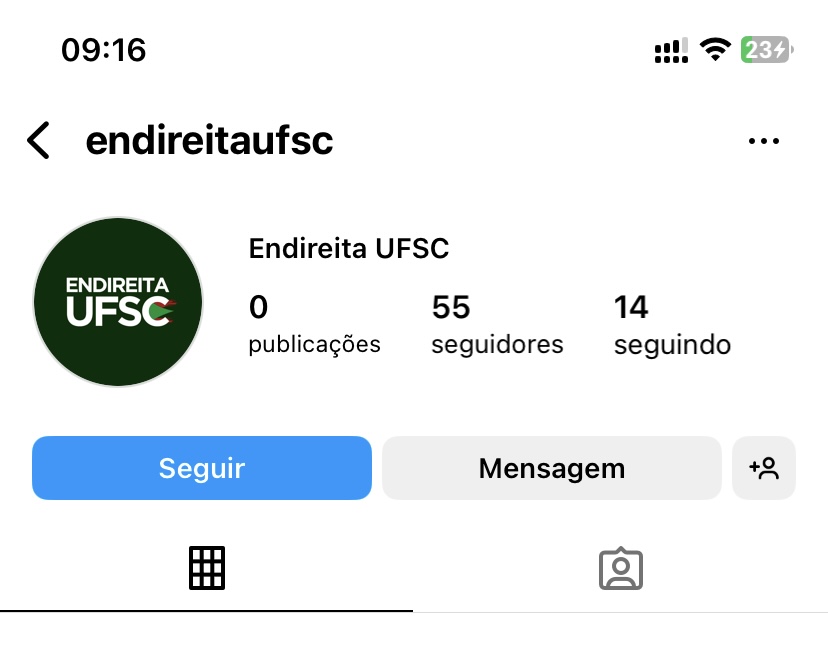828x657 pixels.
Task: Tap Mensagem to message this profile
Action: pyautogui.click(x=551, y=468)
